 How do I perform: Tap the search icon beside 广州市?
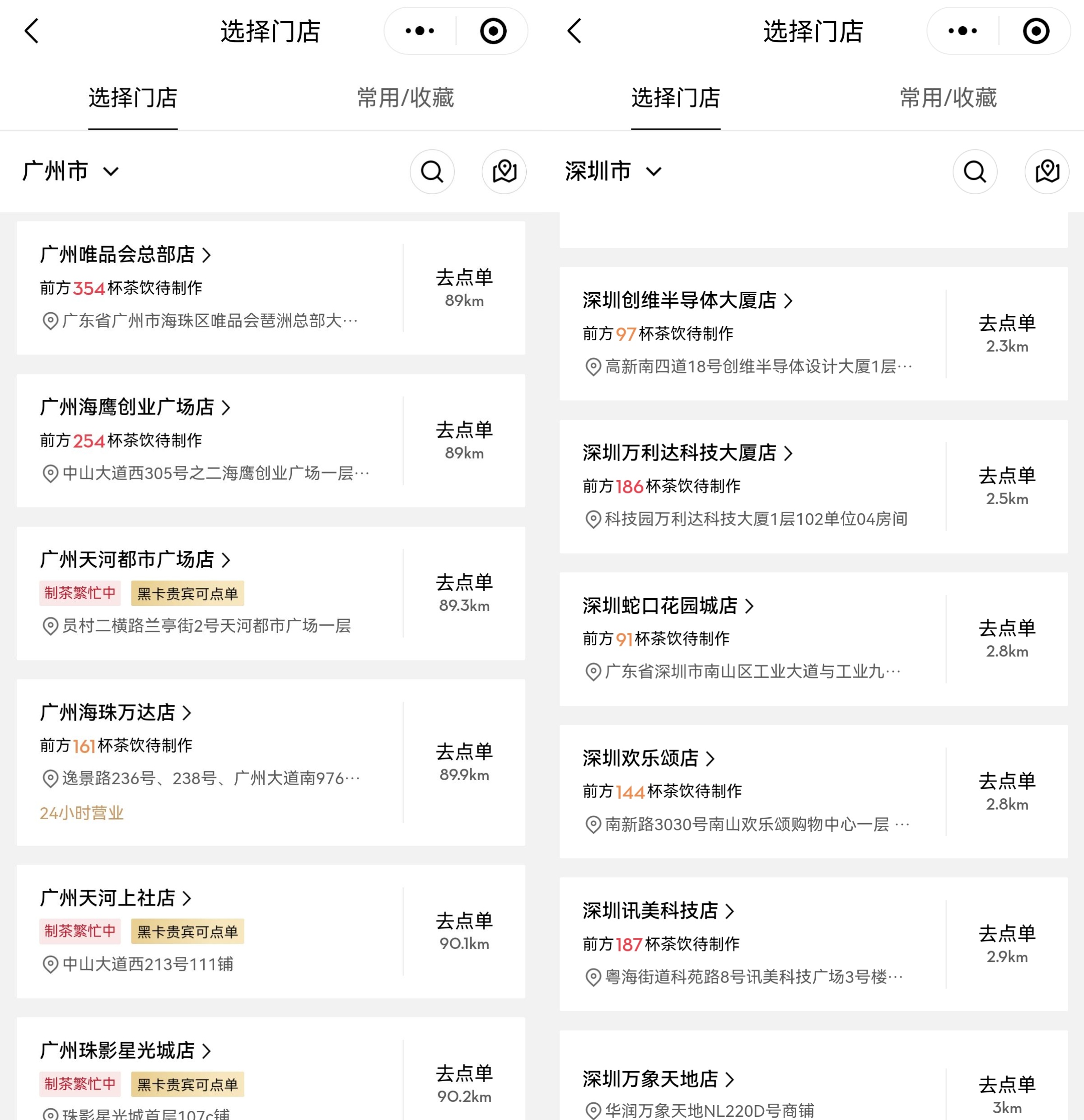click(432, 171)
